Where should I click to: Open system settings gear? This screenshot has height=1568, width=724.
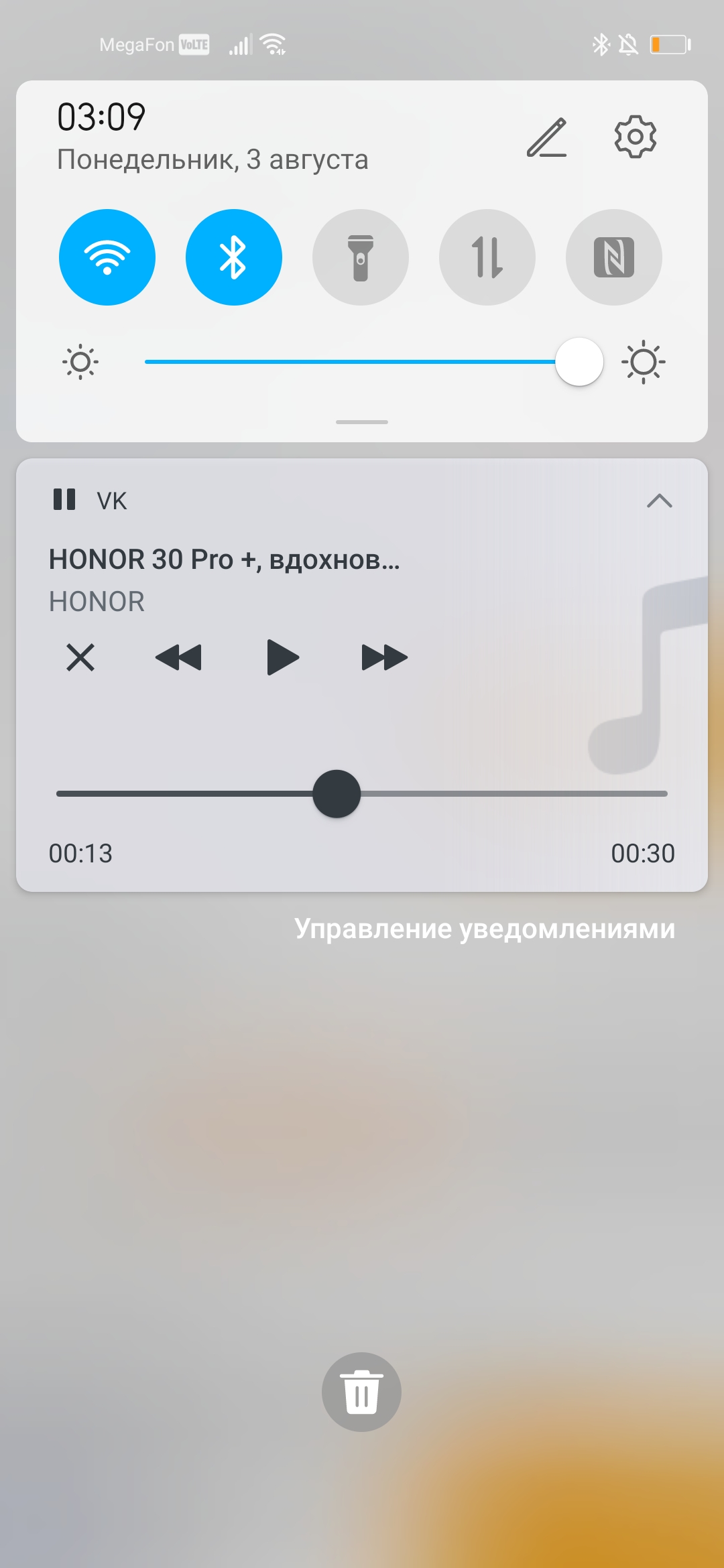[635, 137]
